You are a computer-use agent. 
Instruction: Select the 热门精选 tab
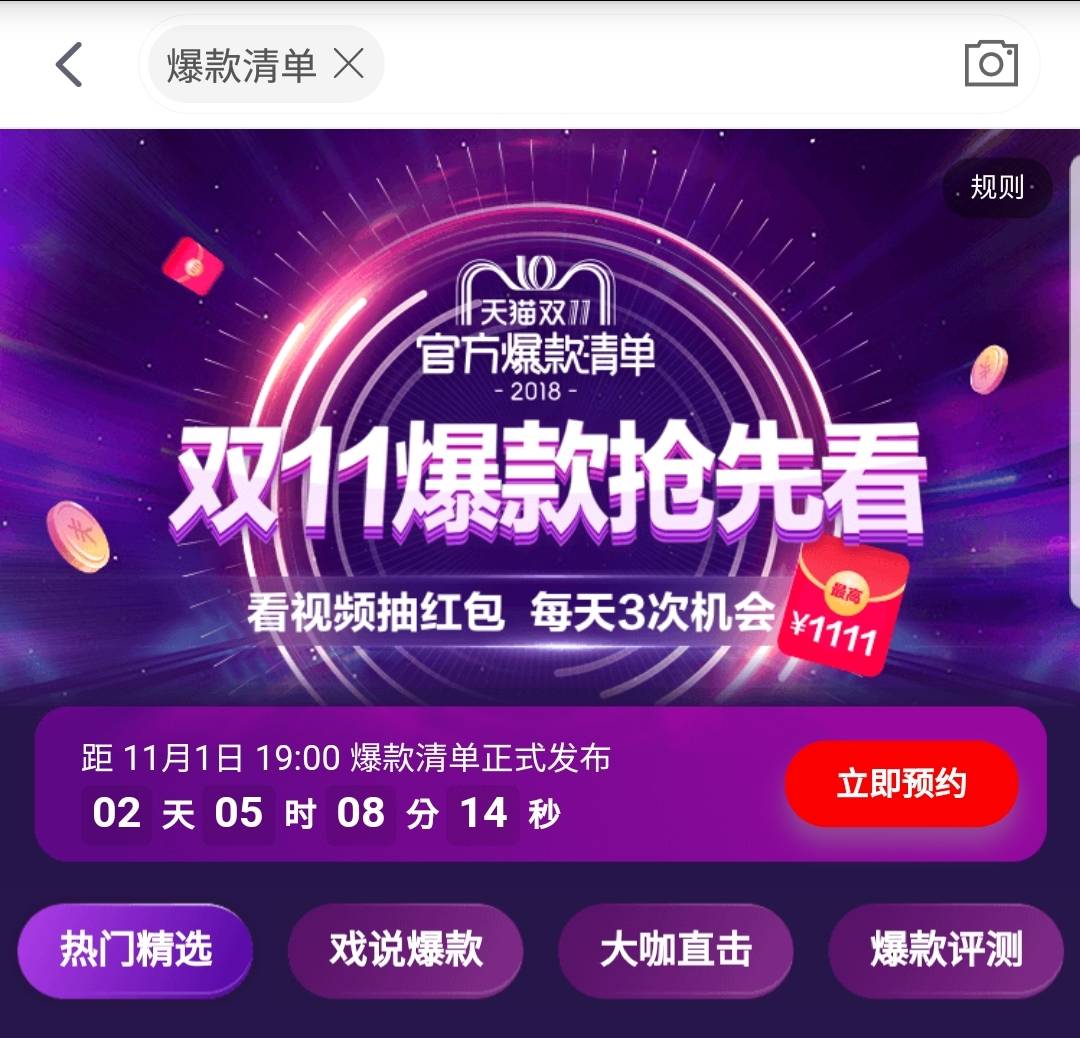pos(136,950)
